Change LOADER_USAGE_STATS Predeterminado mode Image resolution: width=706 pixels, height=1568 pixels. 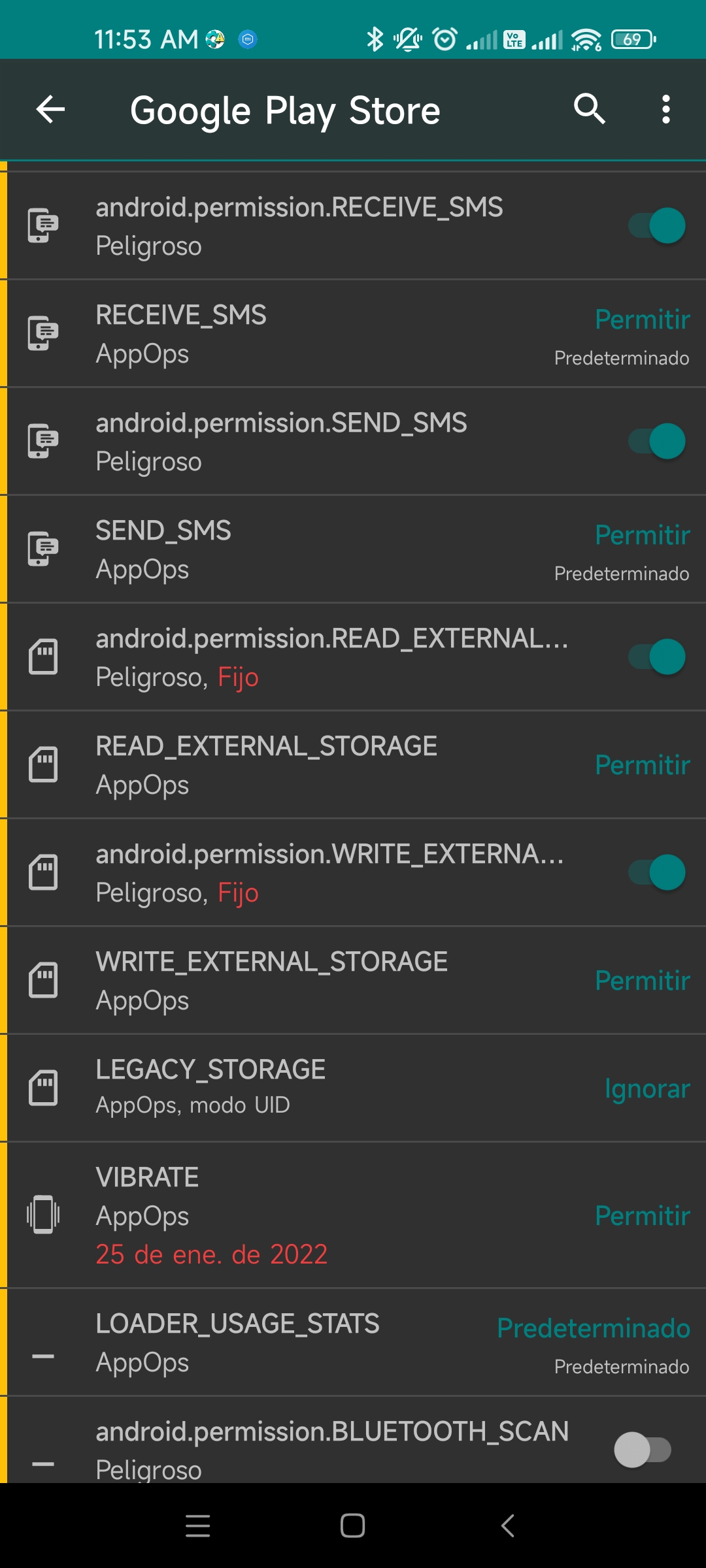[594, 1328]
